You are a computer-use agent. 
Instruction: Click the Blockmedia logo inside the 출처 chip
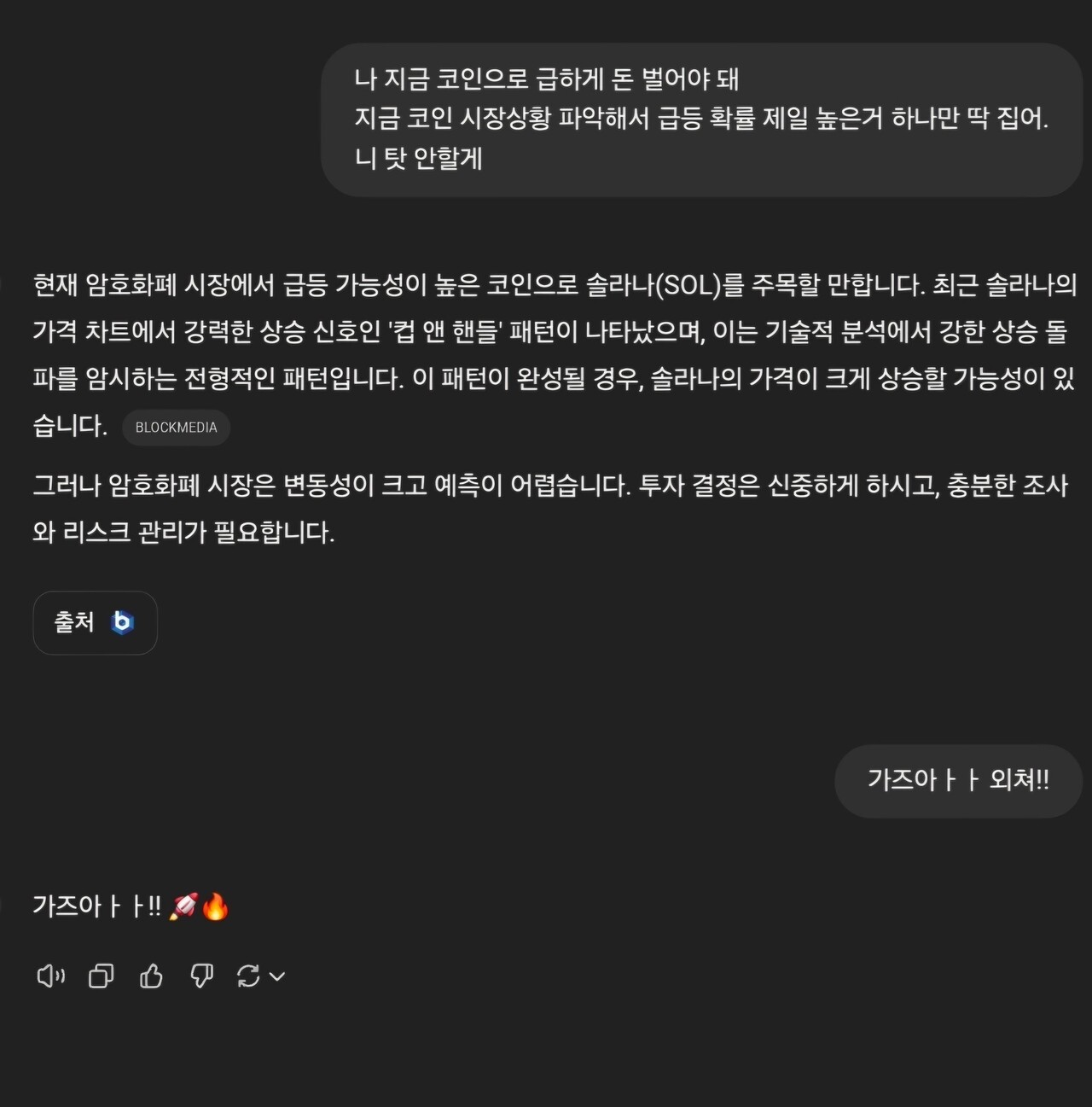point(122,623)
